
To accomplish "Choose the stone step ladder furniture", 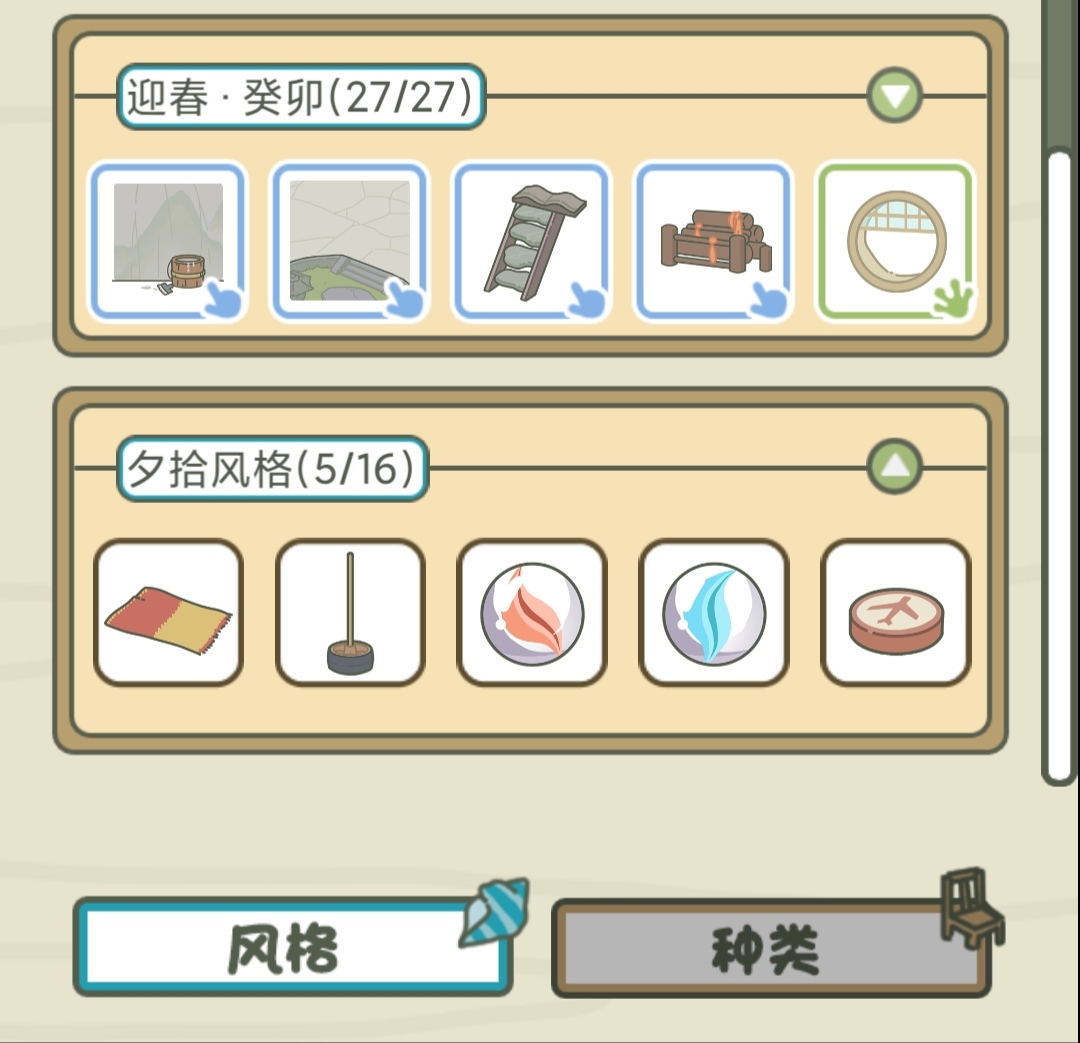I will [531, 241].
